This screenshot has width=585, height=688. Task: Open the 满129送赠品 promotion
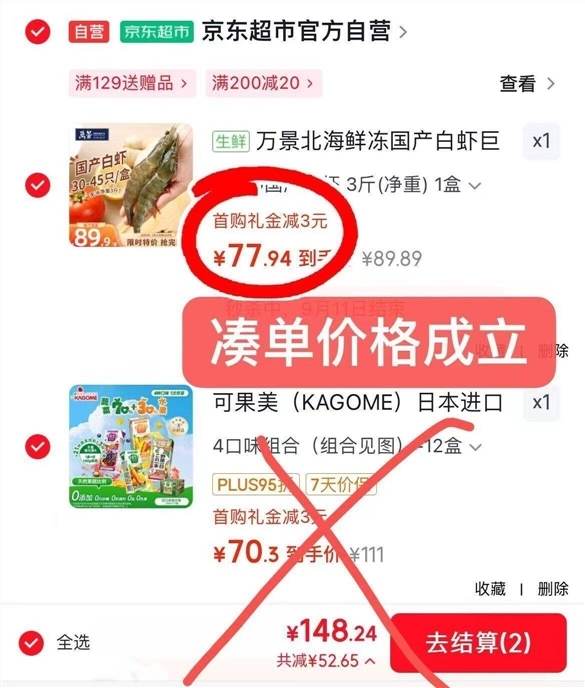coord(131,83)
